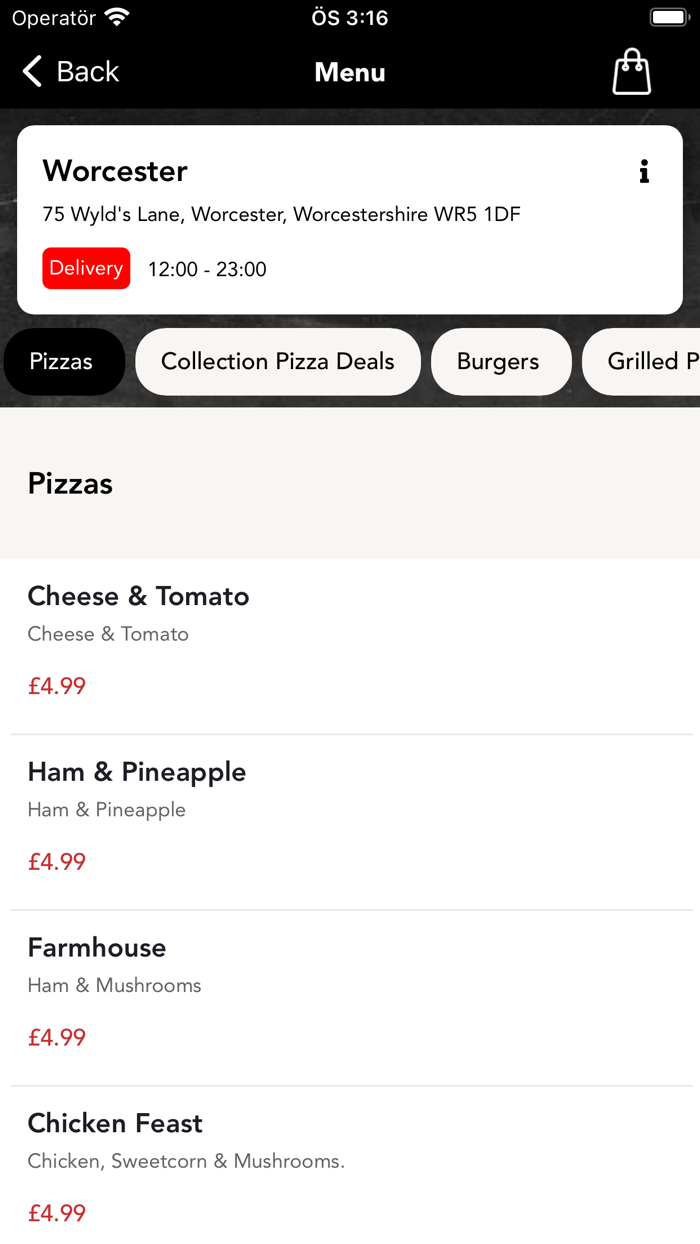Open the shopping bag
Viewport: 700px width, 1244px height.
tap(631, 72)
